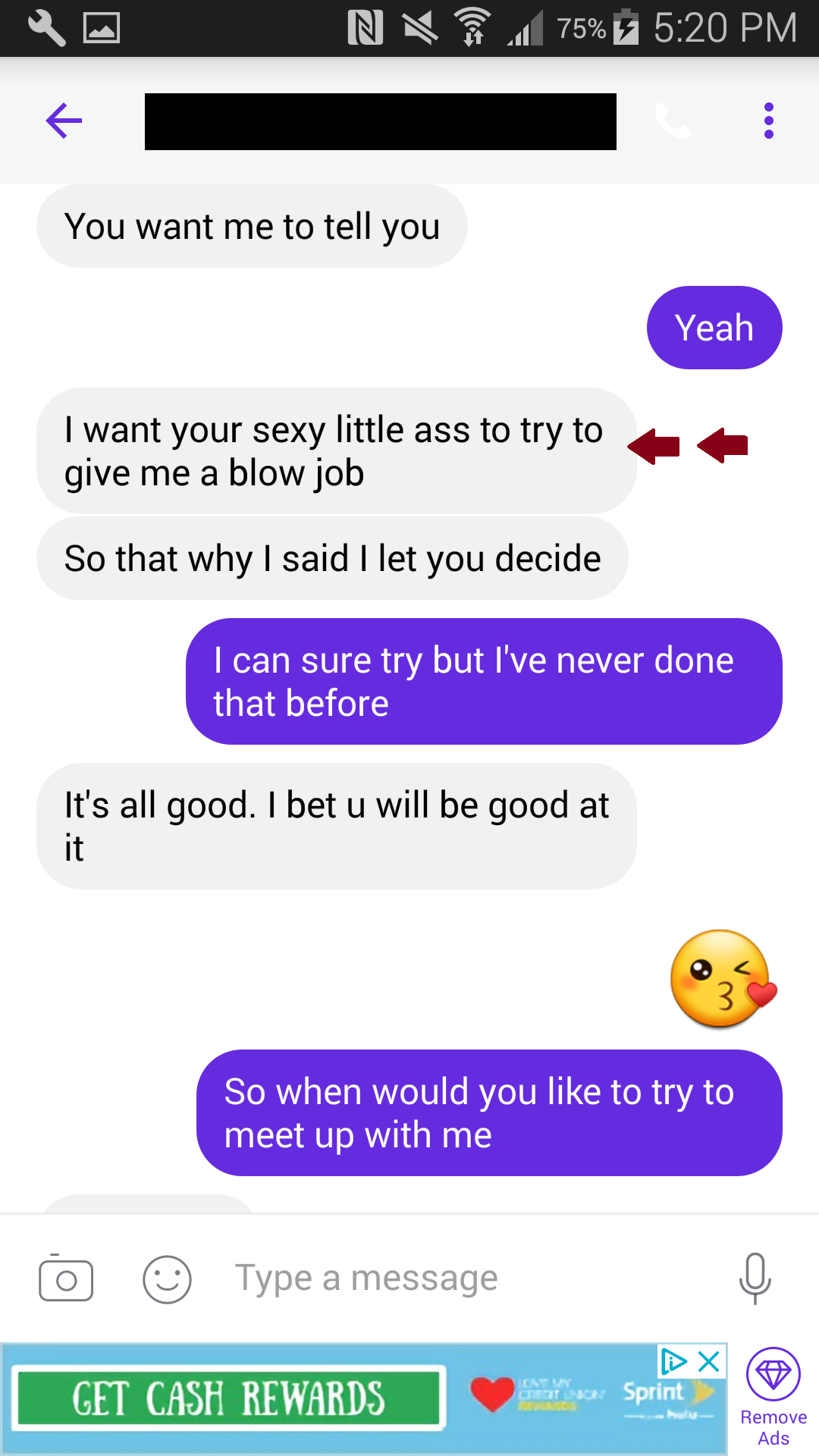Open the camera to attach a photo

pyautogui.click(x=66, y=1279)
